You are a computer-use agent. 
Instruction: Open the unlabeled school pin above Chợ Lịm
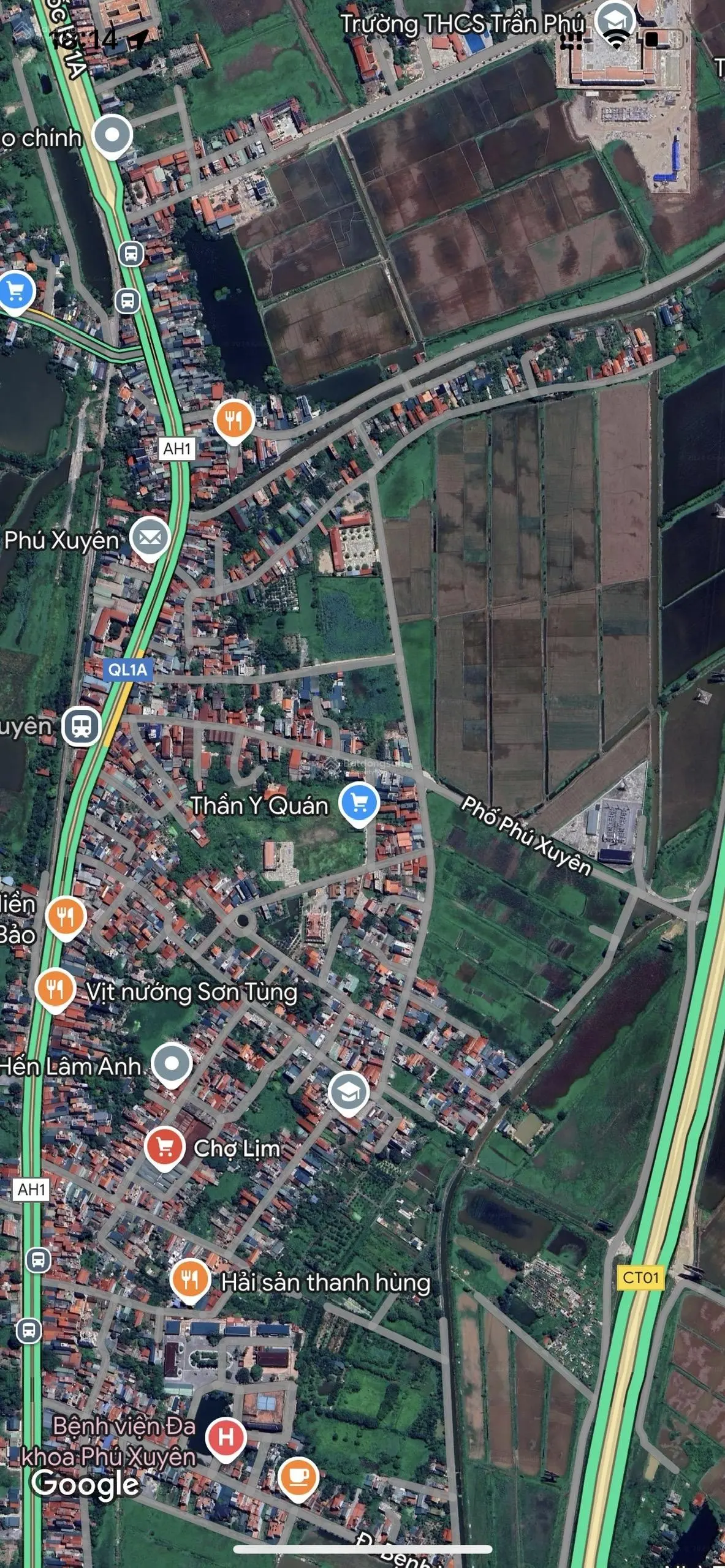click(x=348, y=1092)
